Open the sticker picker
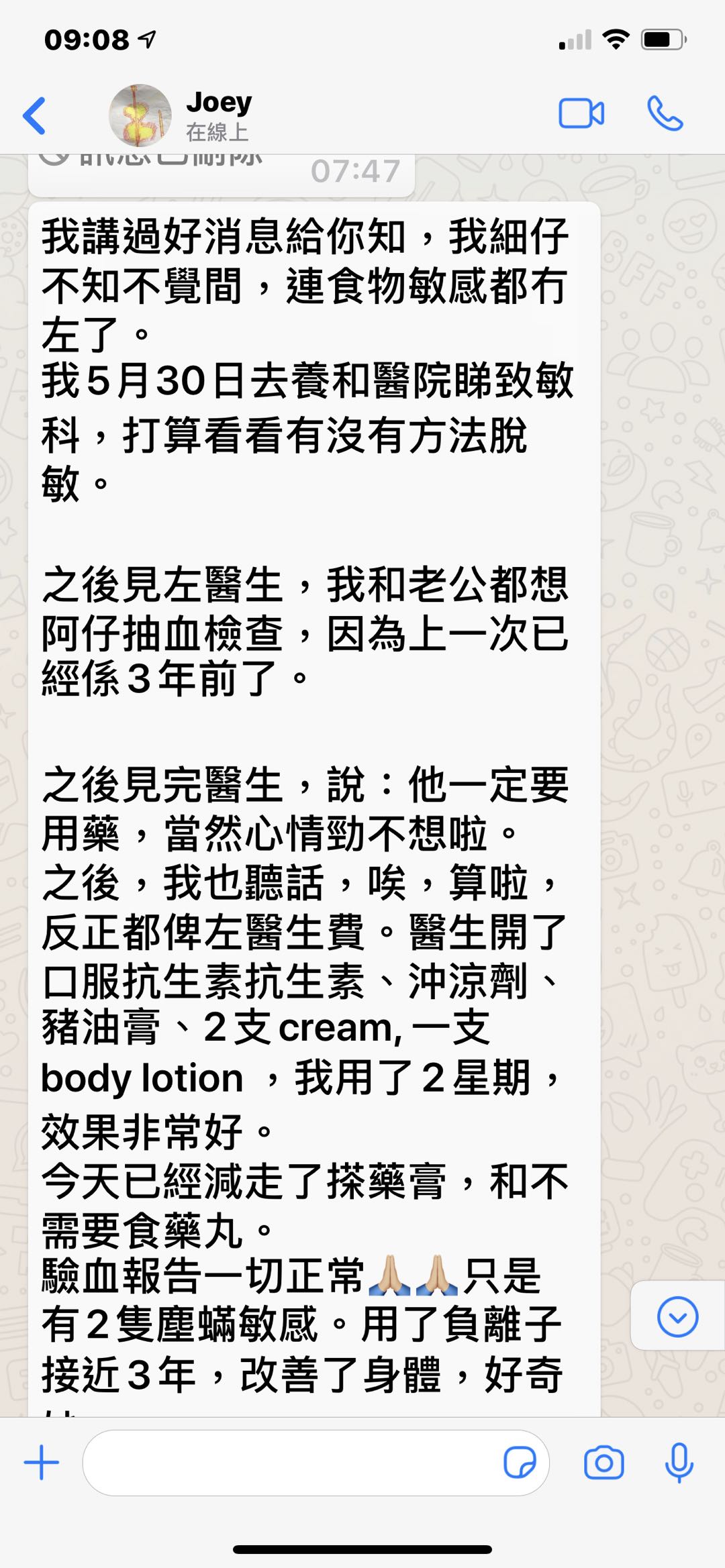 (x=520, y=1463)
